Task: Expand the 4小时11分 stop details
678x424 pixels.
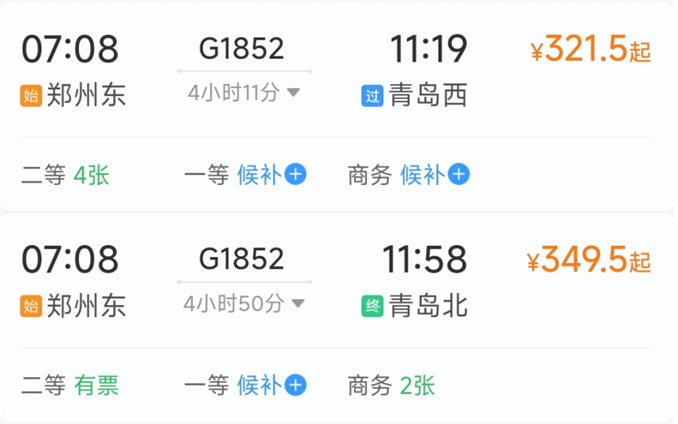Action: 244,94
